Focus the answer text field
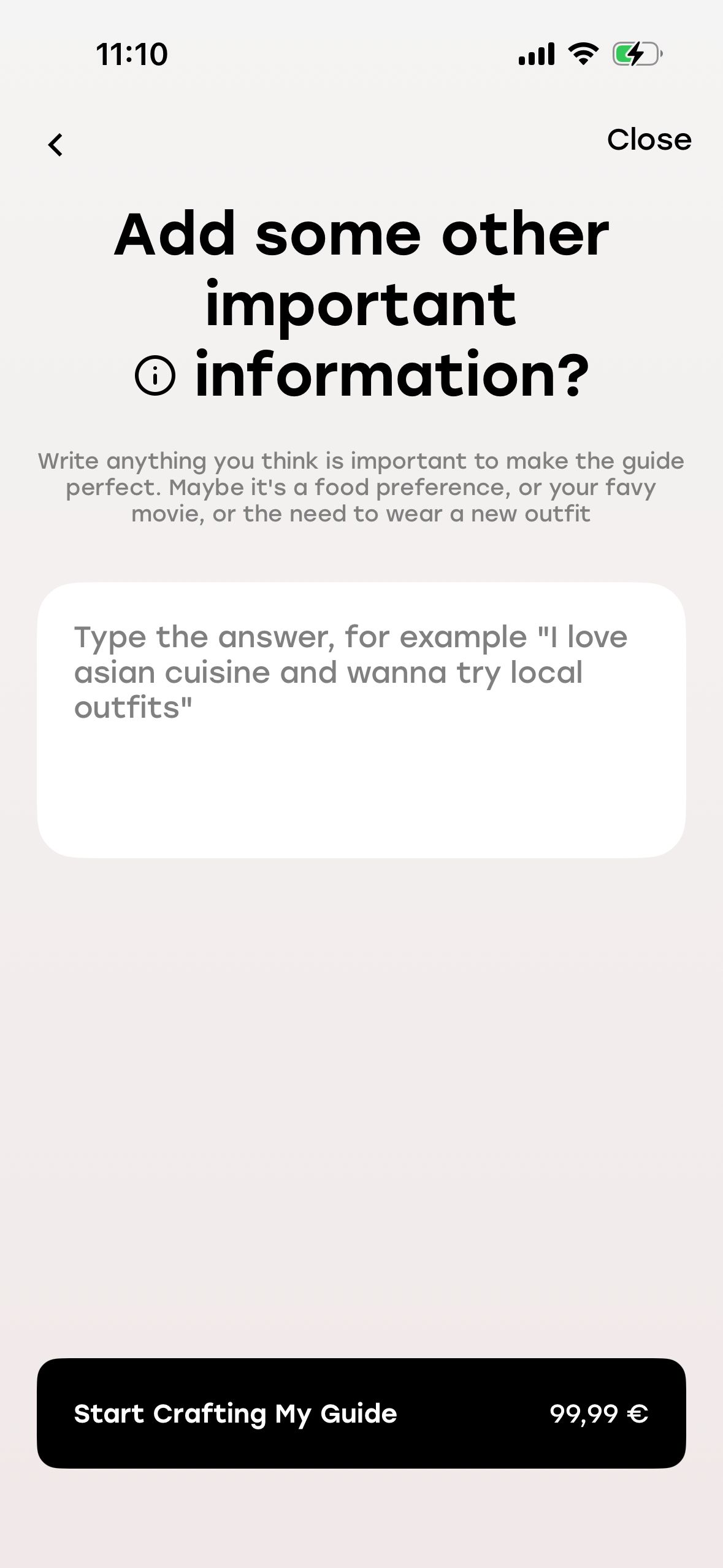The height and width of the screenshot is (1568, 723). (361, 720)
